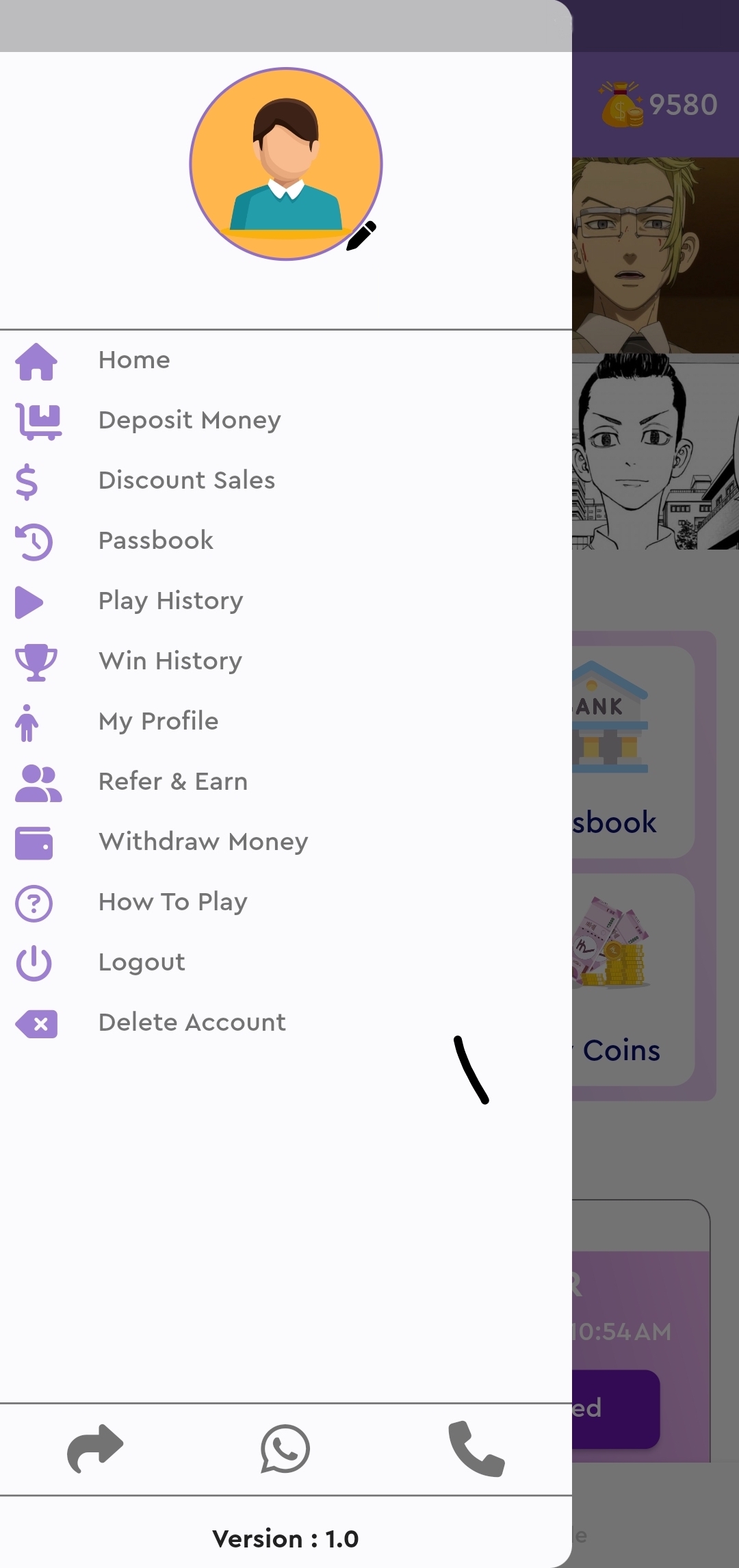
Task: Call support using the phone icon
Action: coord(476,1448)
